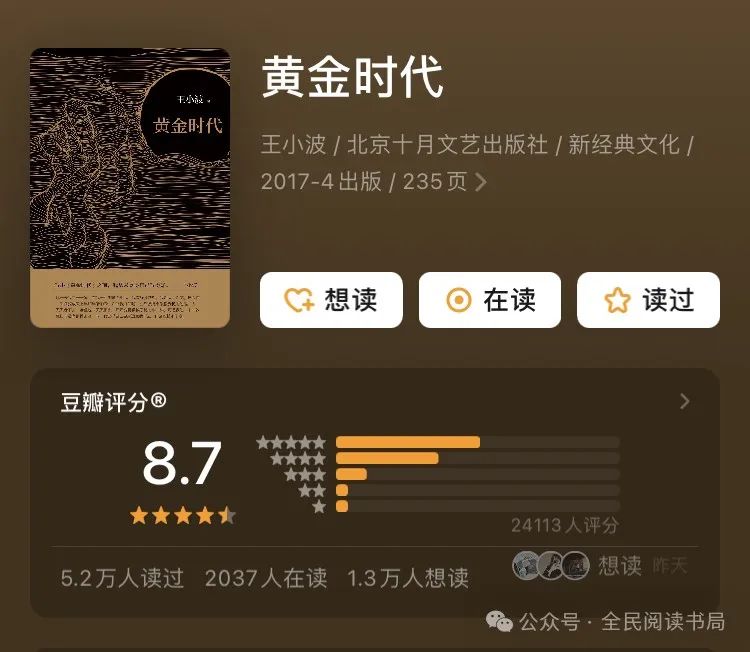
Task: Open the 豆瓣评分 rating details chevron
Action: pyautogui.click(x=685, y=401)
